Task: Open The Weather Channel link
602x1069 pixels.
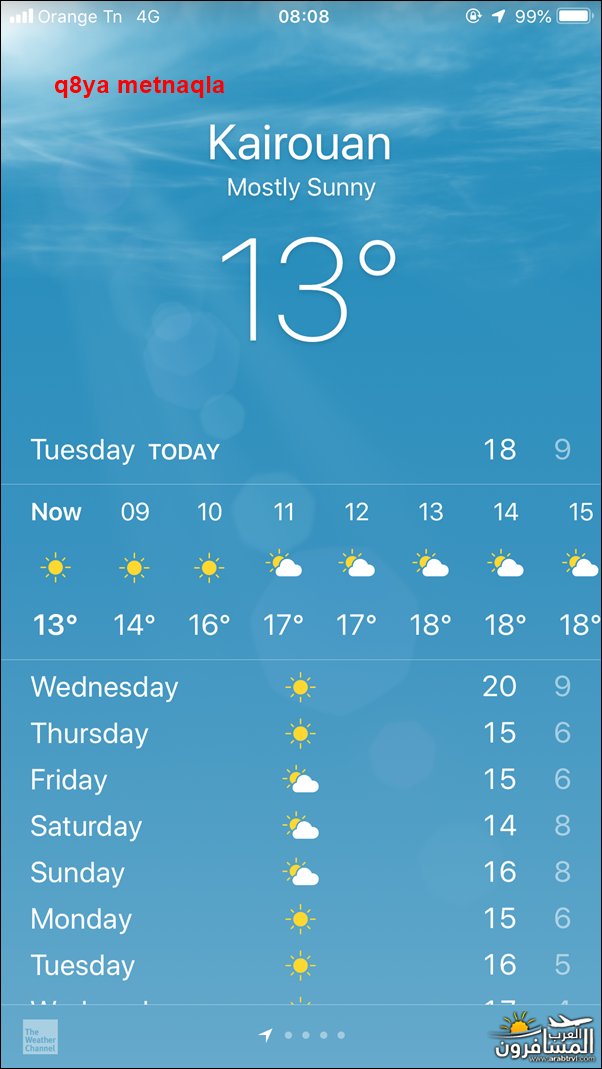Action: tap(40, 1036)
